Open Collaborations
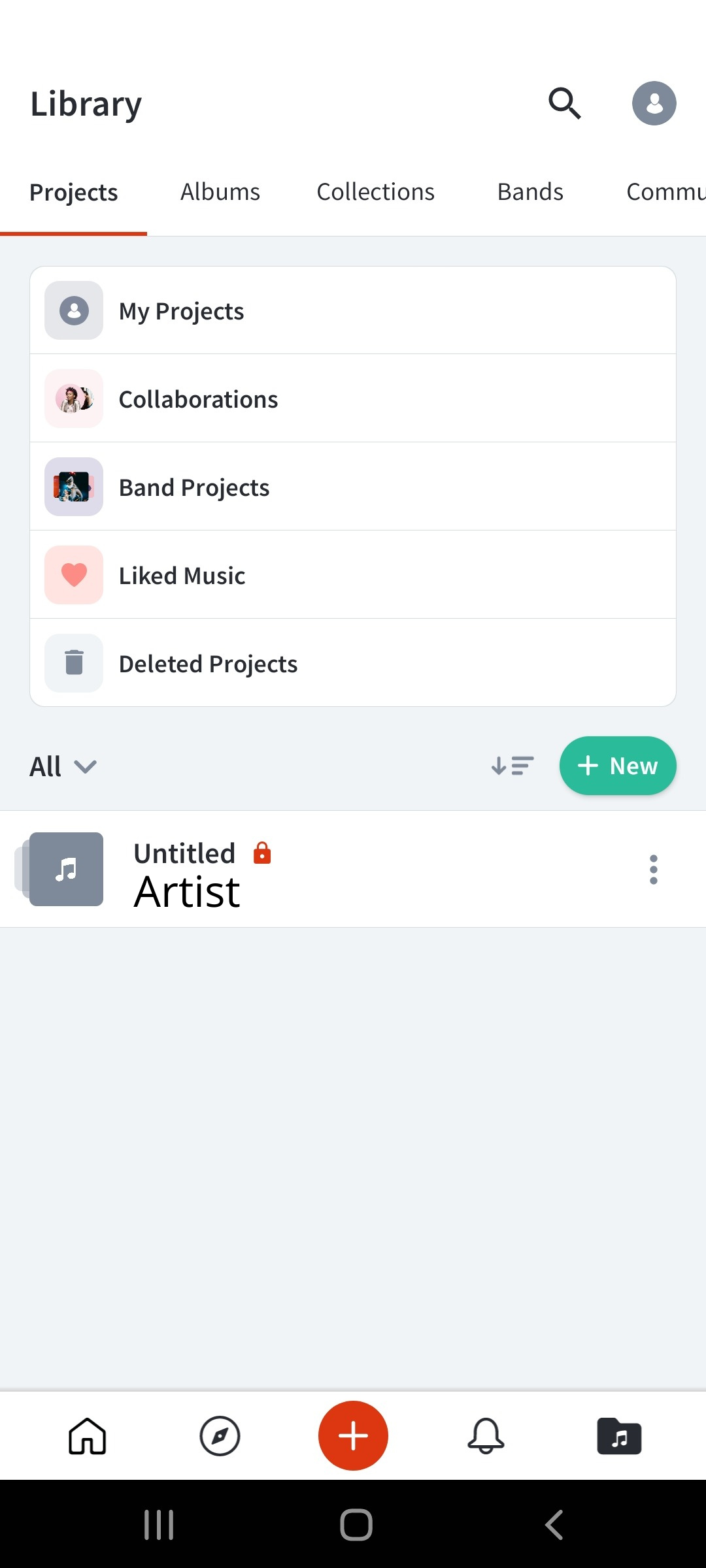Screen dimensions: 706x1568 tap(353, 399)
